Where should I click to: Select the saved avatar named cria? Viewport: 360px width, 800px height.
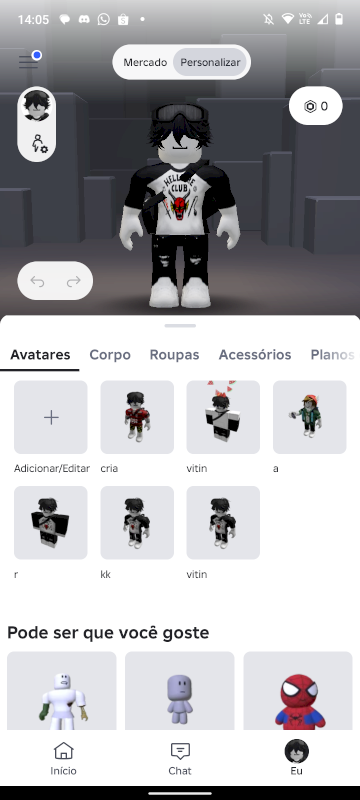pyautogui.click(x=137, y=417)
